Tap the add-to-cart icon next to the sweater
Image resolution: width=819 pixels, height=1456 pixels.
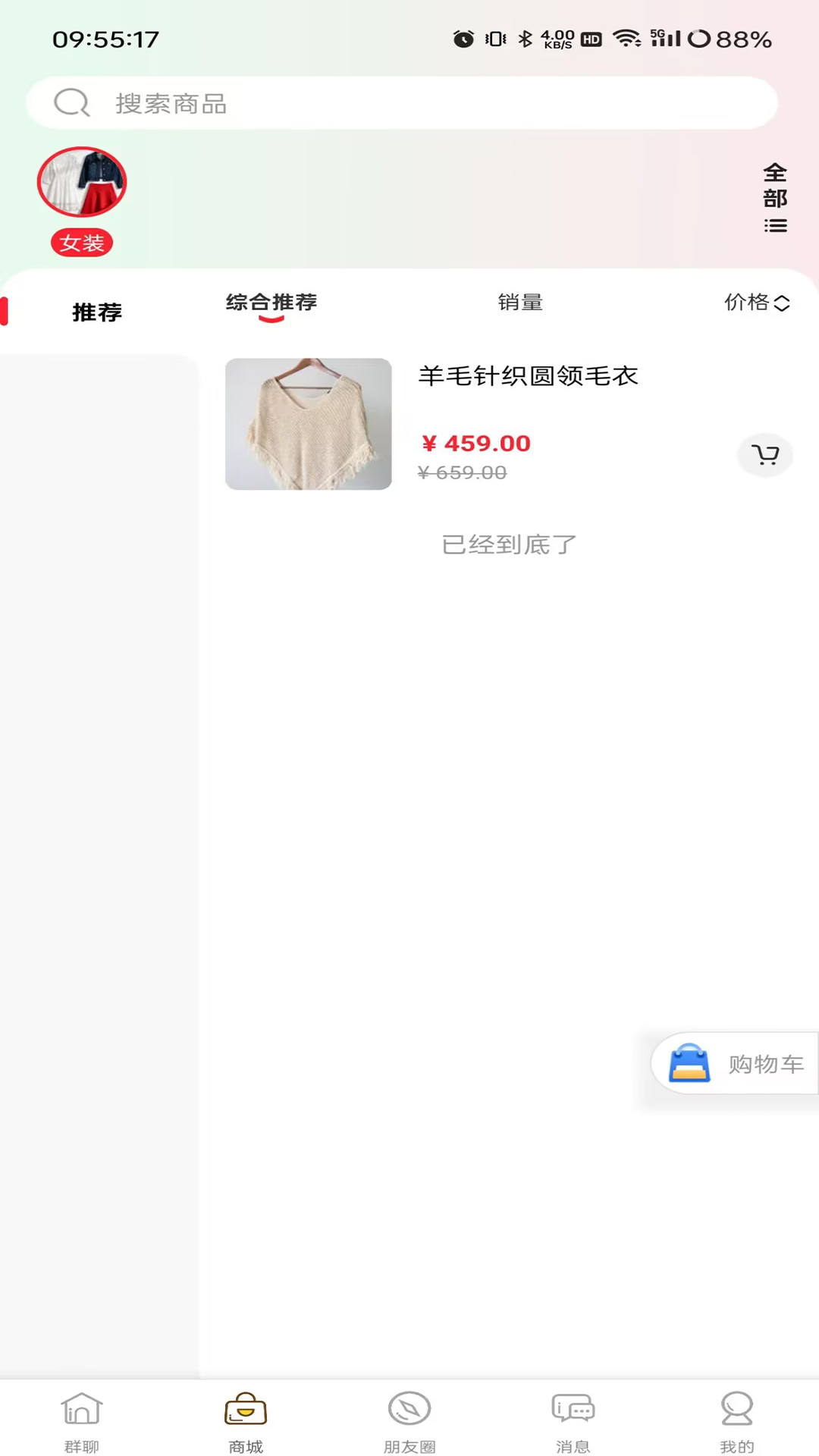click(765, 454)
